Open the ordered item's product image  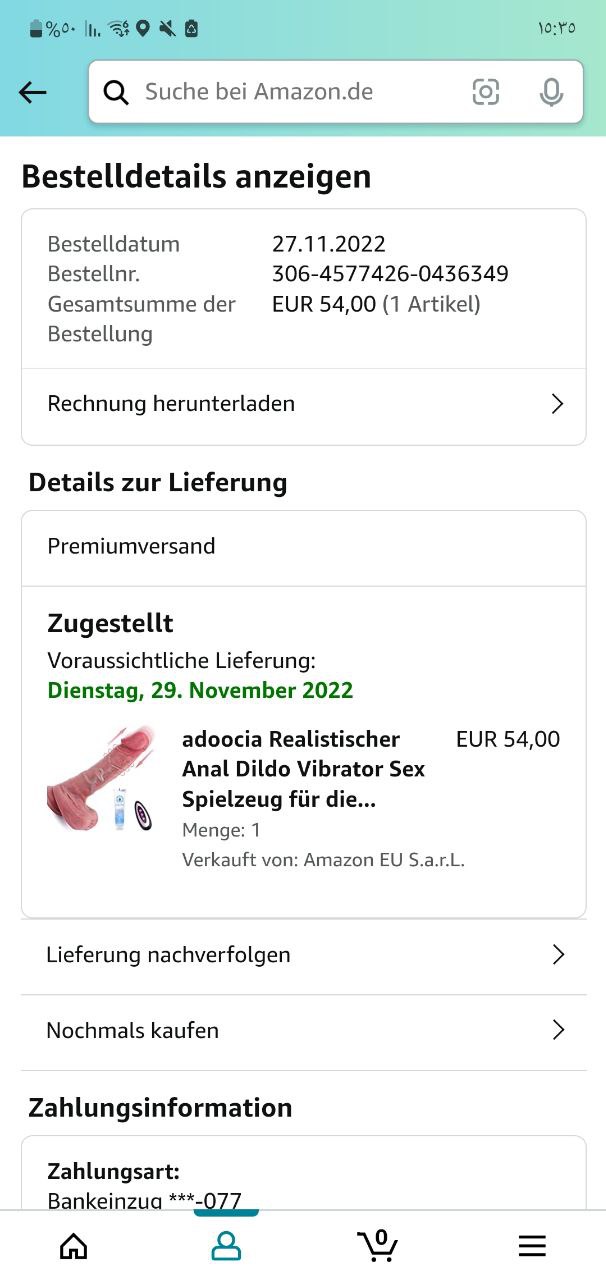point(101,780)
